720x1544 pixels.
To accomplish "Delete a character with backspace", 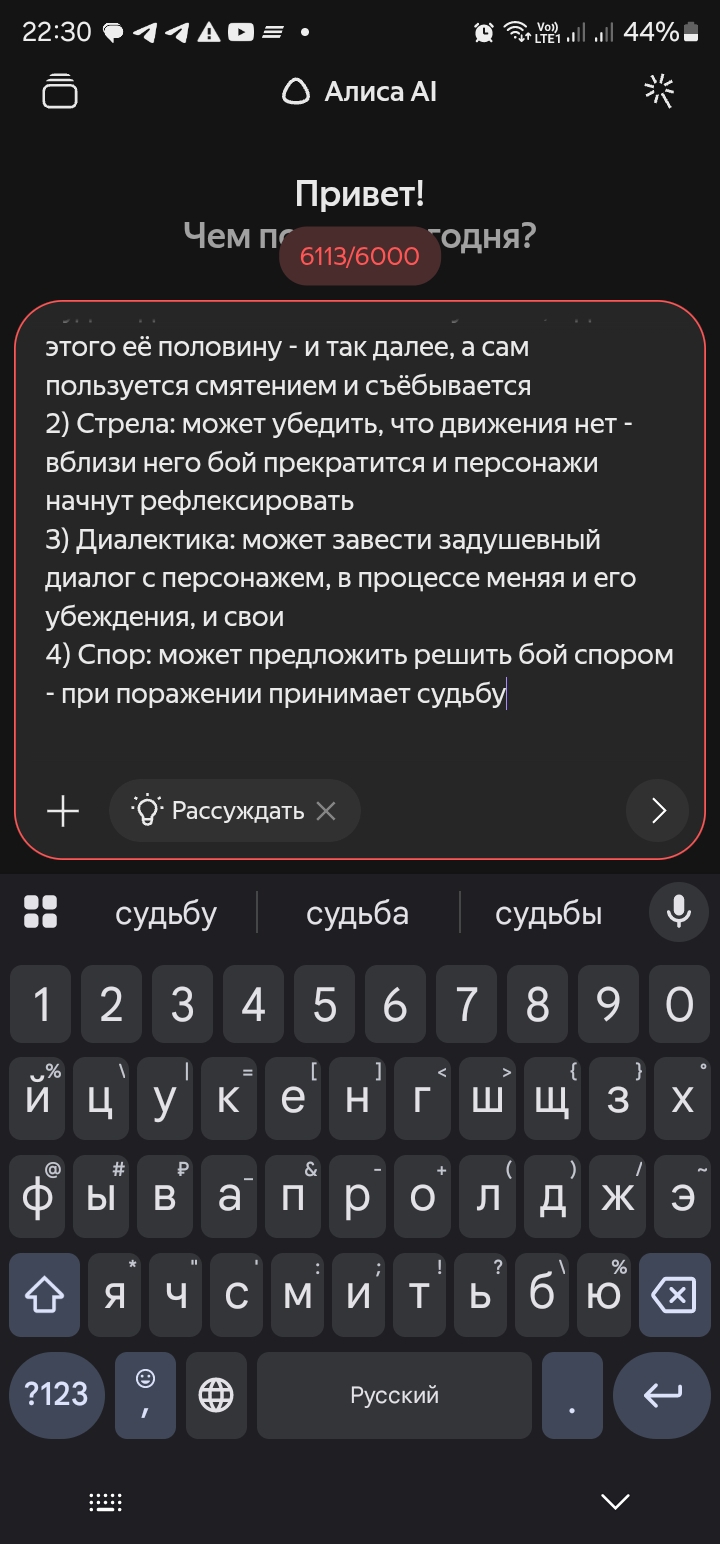I will coord(673,1296).
